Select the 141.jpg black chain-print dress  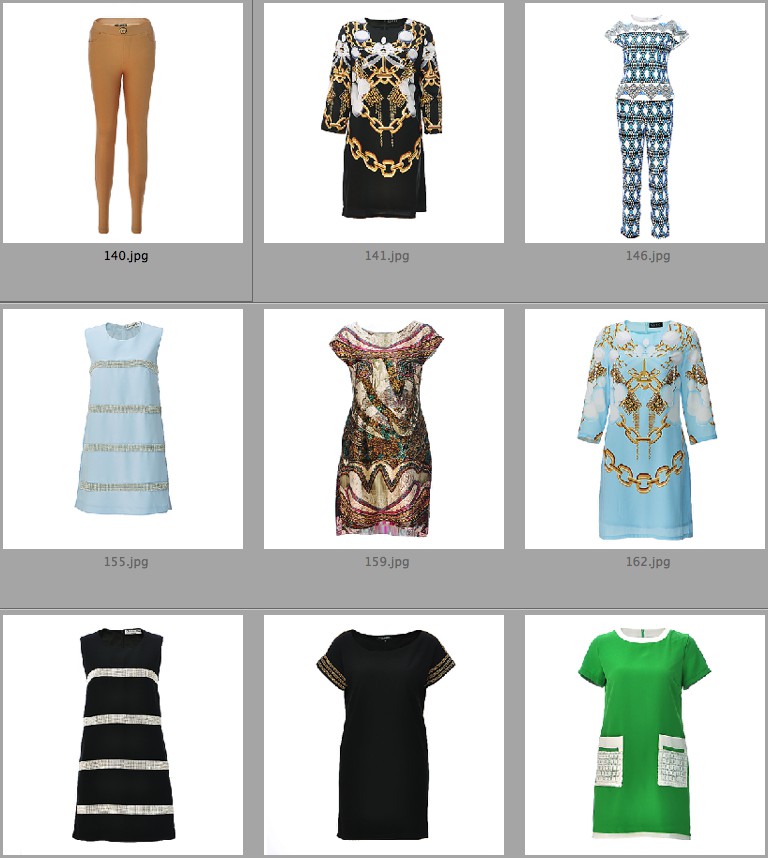383,123
